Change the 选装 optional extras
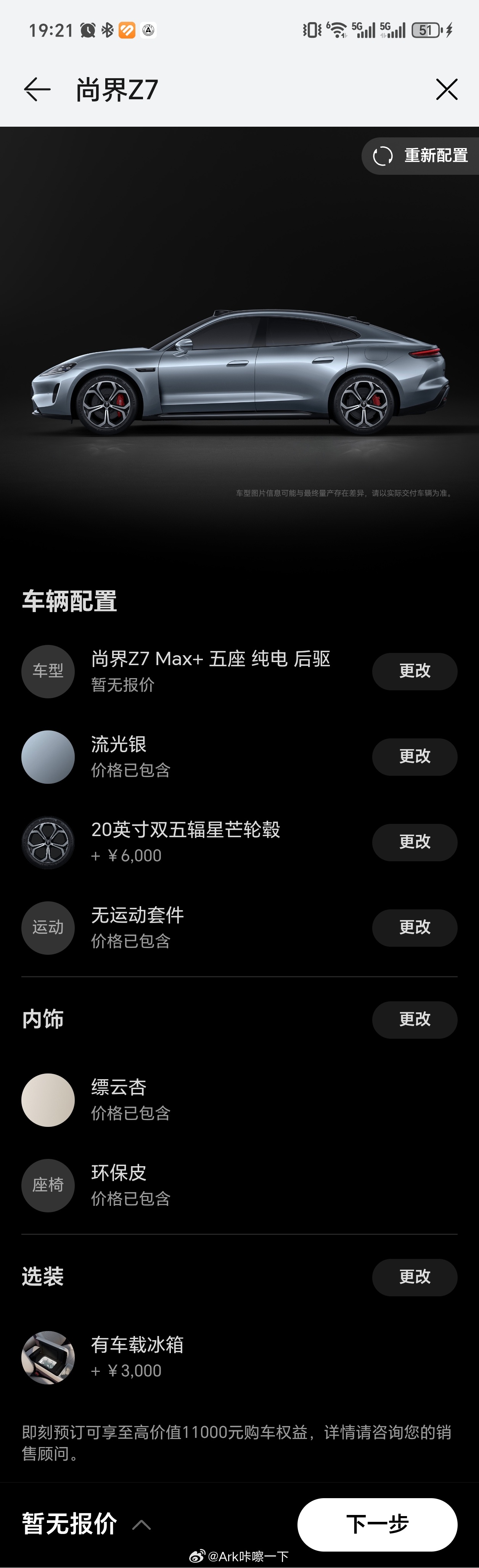 click(415, 1276)
